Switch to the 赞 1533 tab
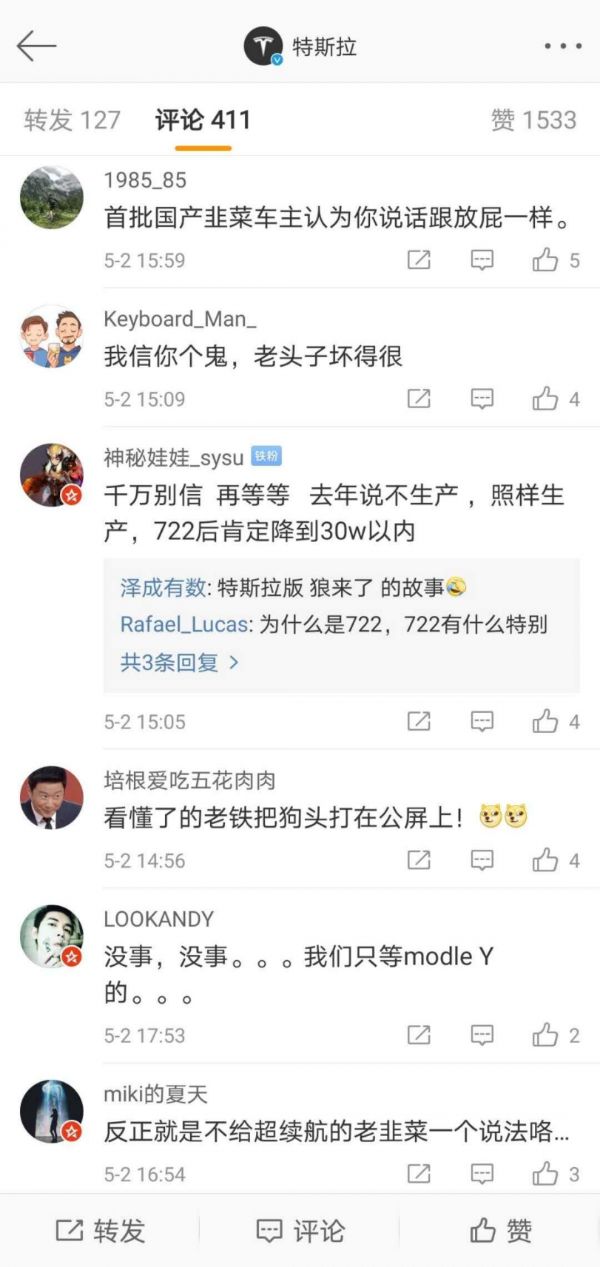The width and height of the screenshot is (600, 1267). point(534,120)
